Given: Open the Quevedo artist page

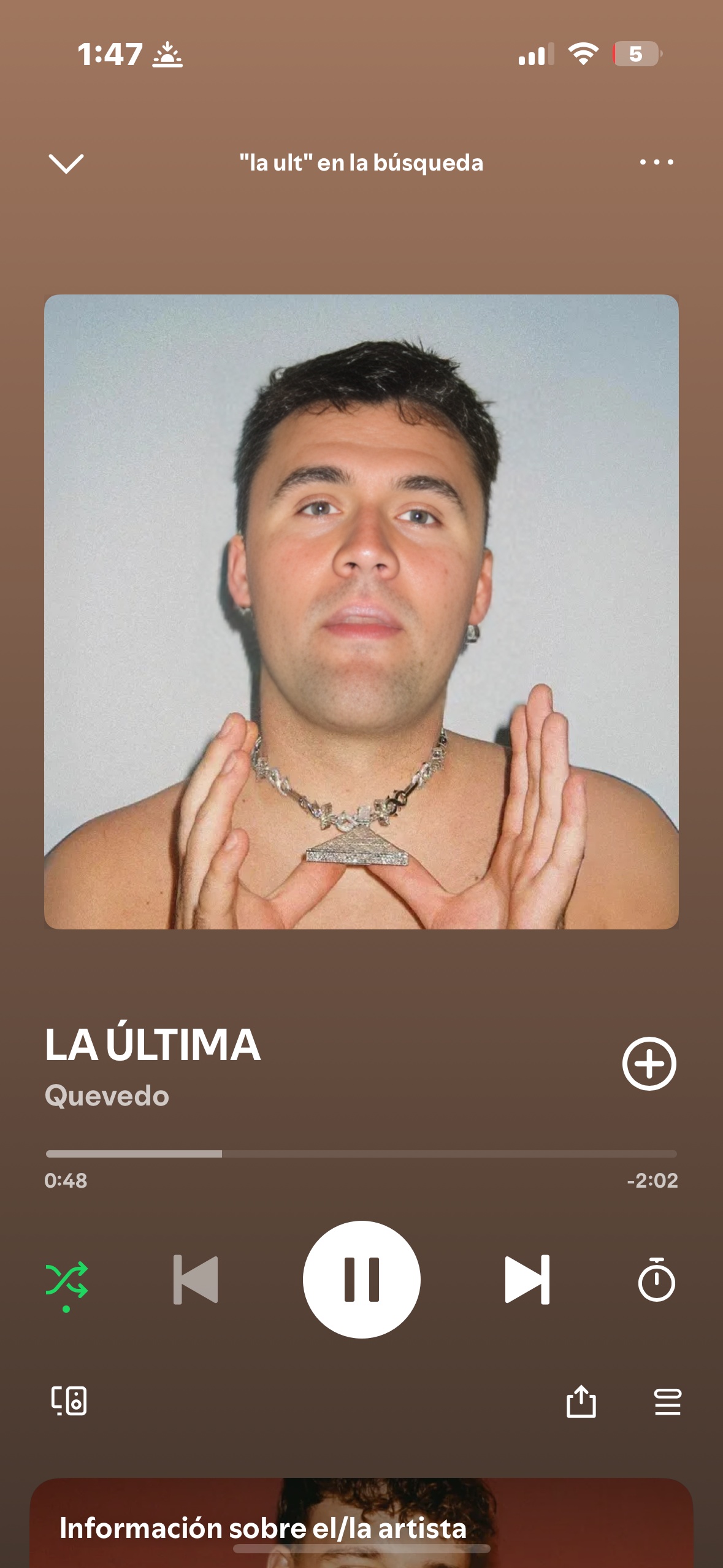Looking at the screenshot, I should click(x=107, y=1096).
